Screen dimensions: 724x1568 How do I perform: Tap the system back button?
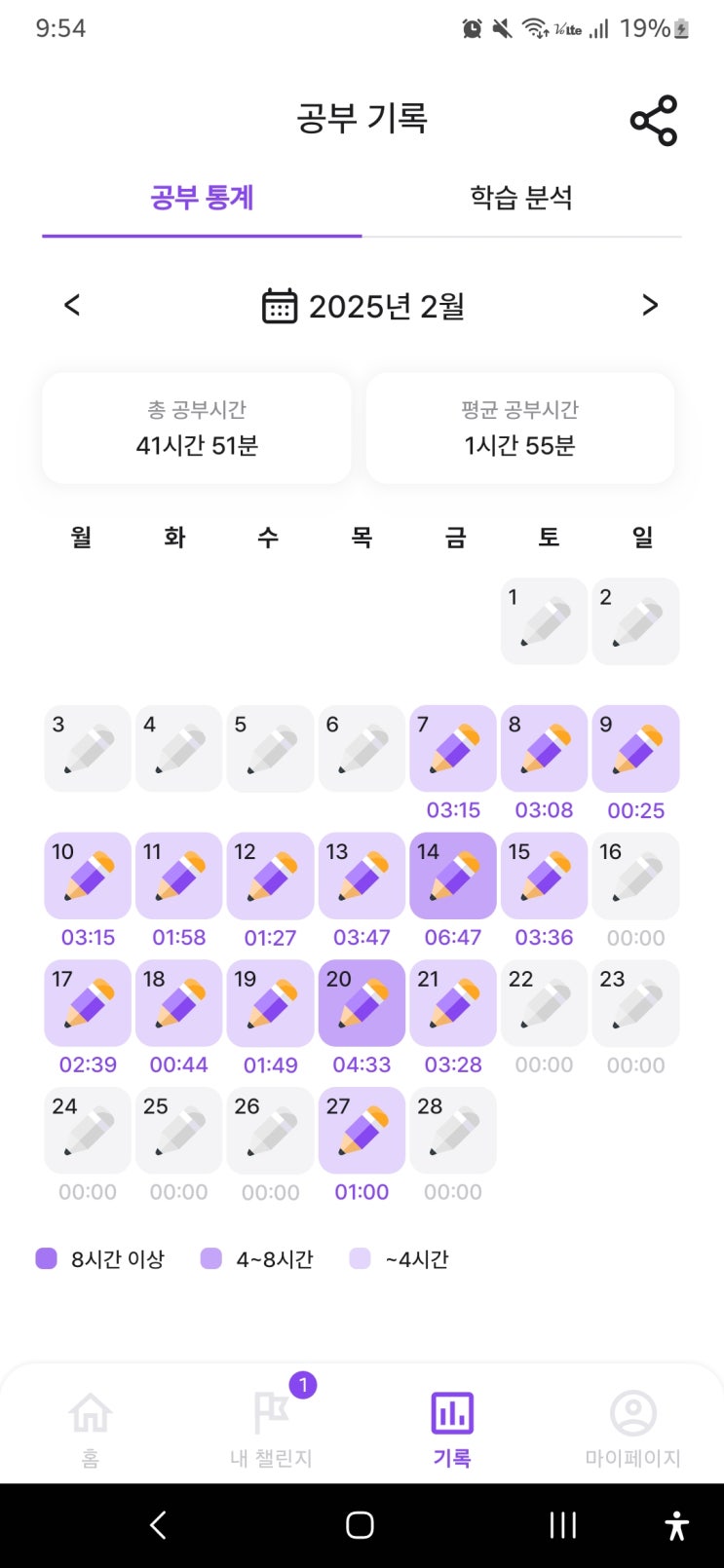coord(158,1525)
